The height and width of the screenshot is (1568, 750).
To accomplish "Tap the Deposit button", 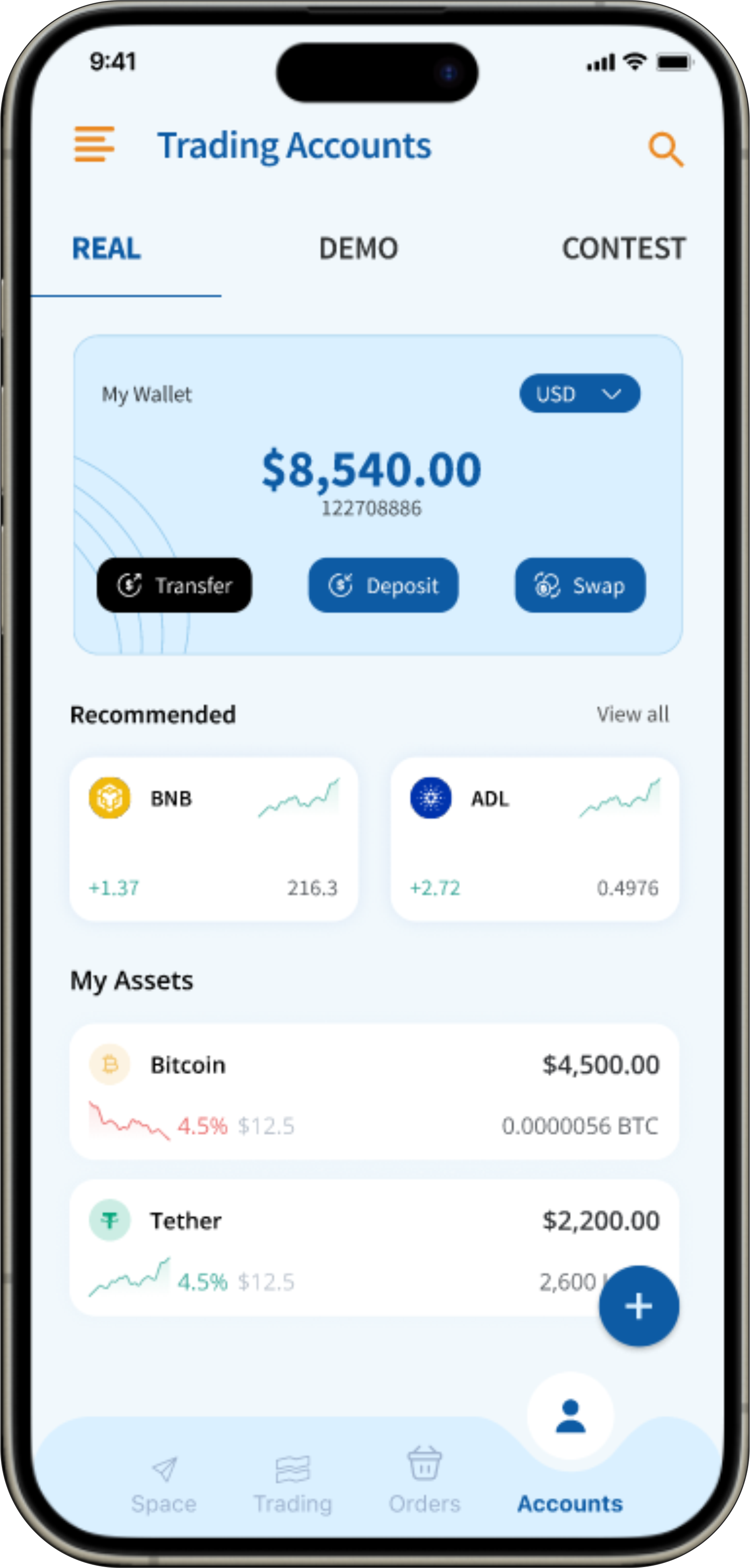I will click(x=383, y=585).
